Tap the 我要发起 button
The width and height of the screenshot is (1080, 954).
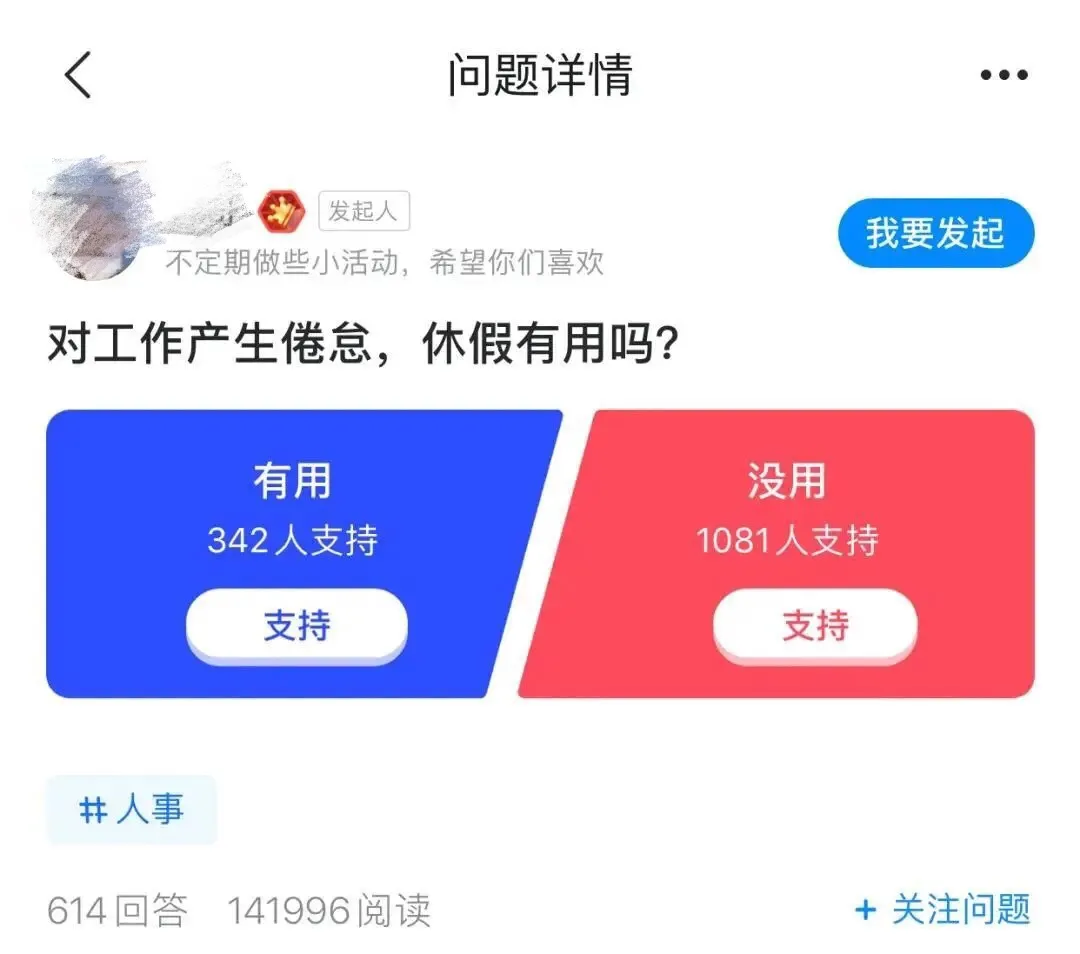pos(935,234)
